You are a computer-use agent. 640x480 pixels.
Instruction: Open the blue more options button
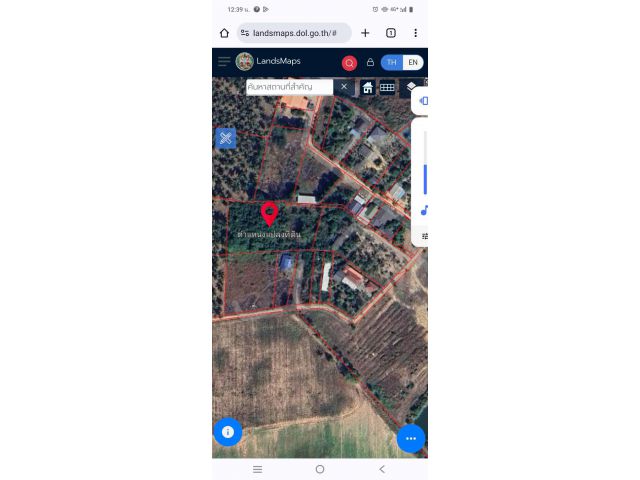point(410,438)
